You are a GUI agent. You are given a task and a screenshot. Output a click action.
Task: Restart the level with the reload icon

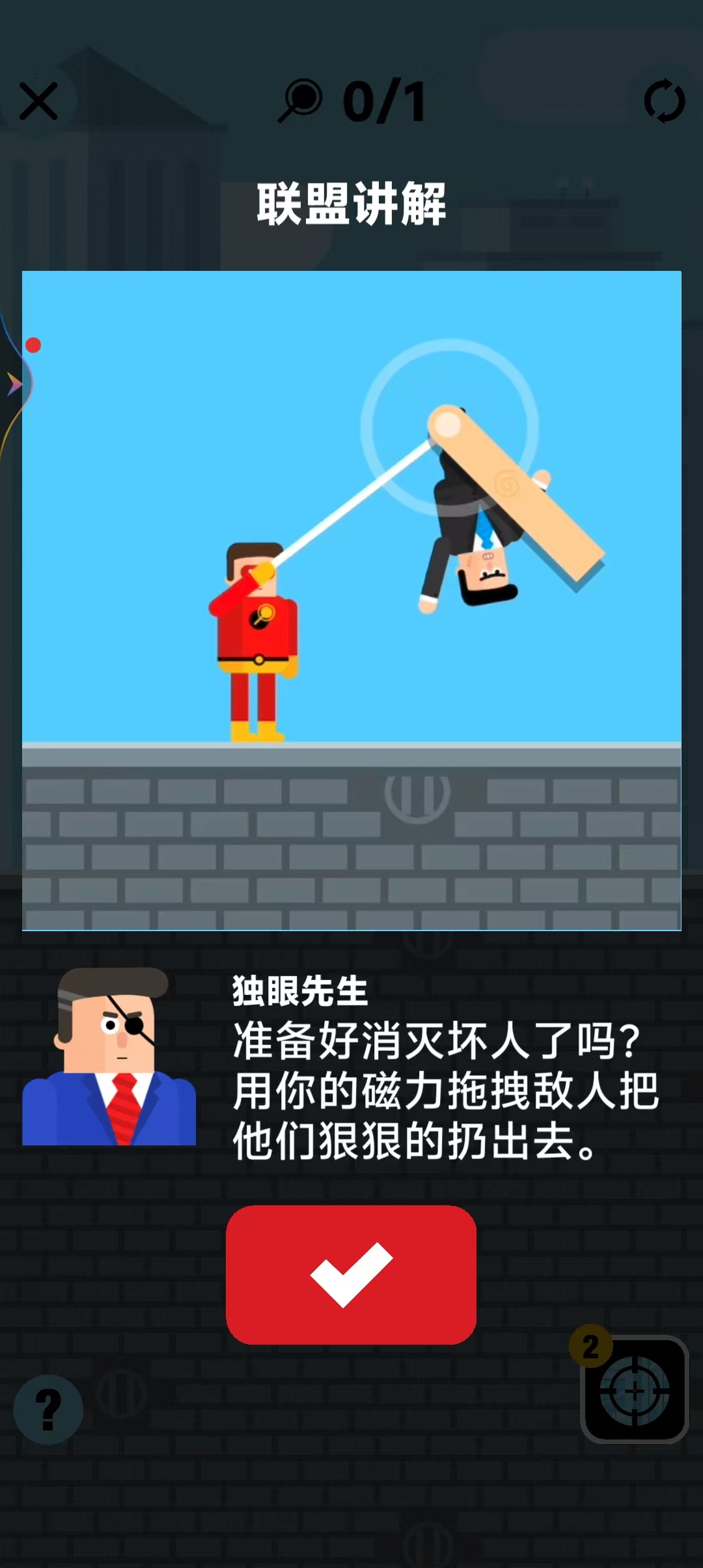(664, 101)
